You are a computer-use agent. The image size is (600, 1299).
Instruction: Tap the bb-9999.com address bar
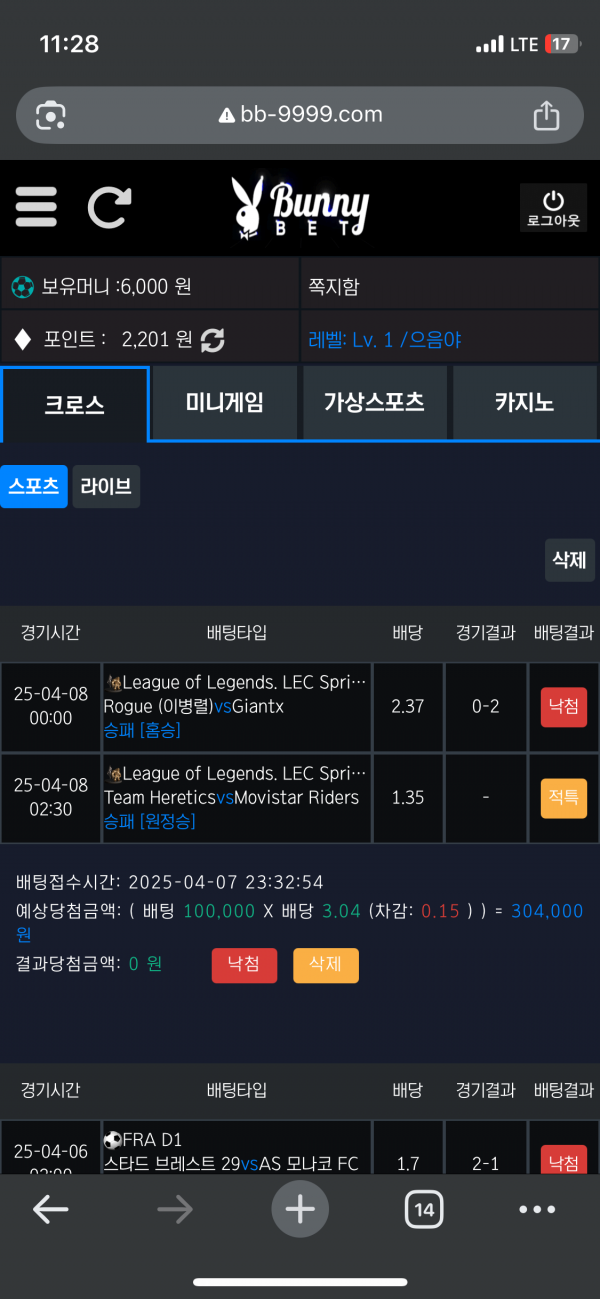(300, 115)
